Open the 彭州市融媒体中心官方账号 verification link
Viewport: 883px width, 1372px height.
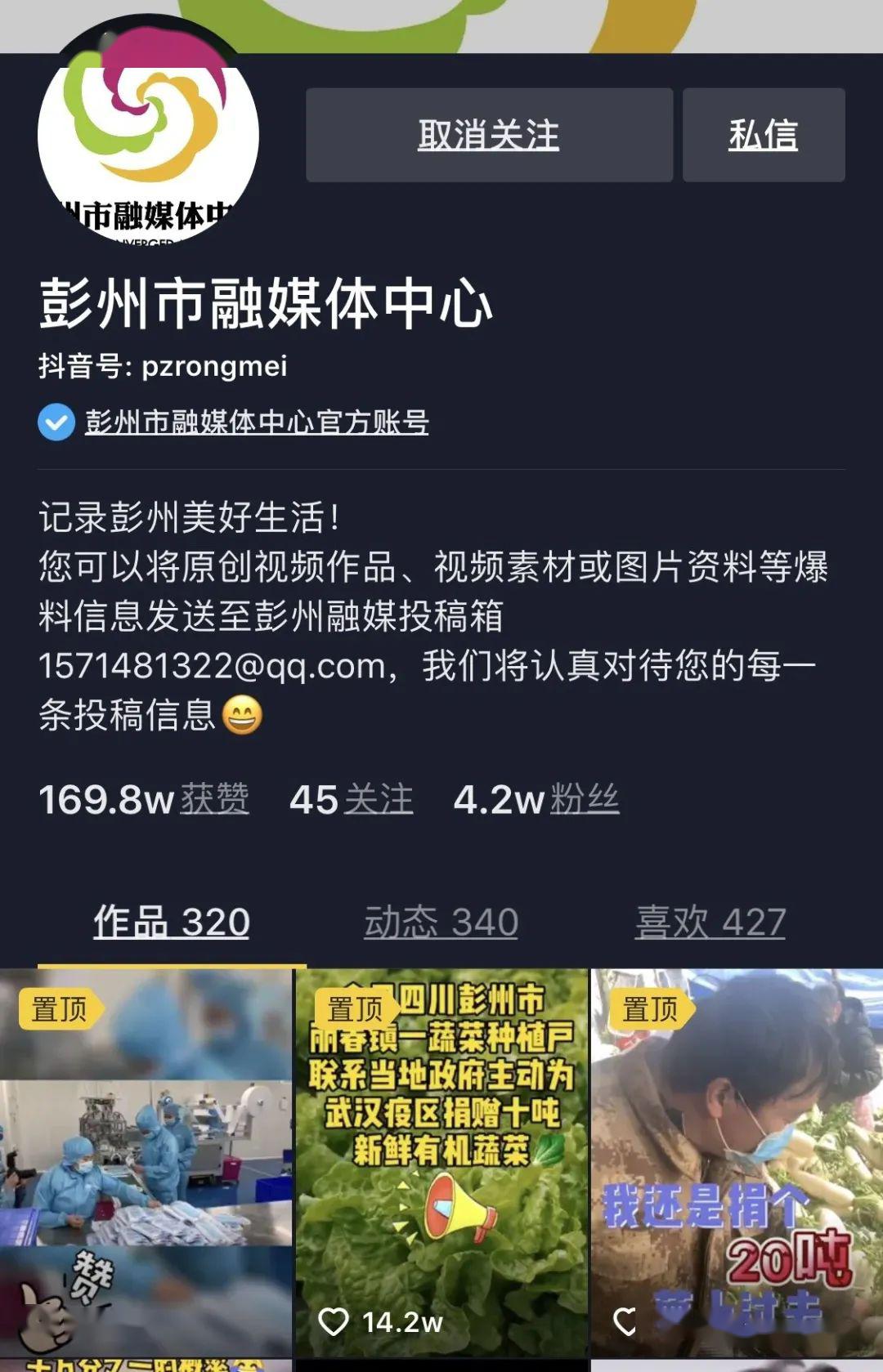(x=257, y=422)
